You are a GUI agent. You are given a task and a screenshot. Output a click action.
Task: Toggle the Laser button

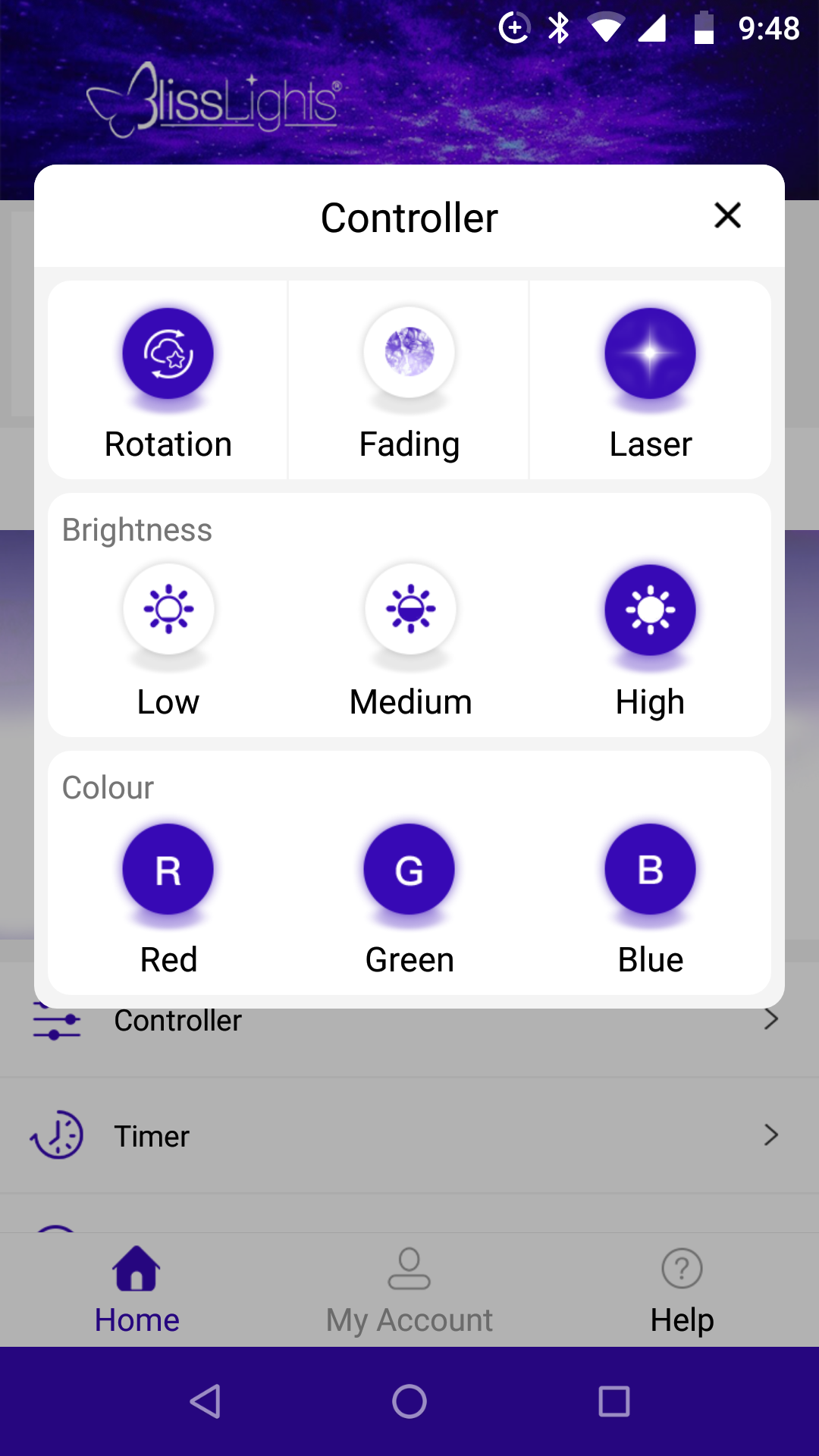[x=650, y=354]
